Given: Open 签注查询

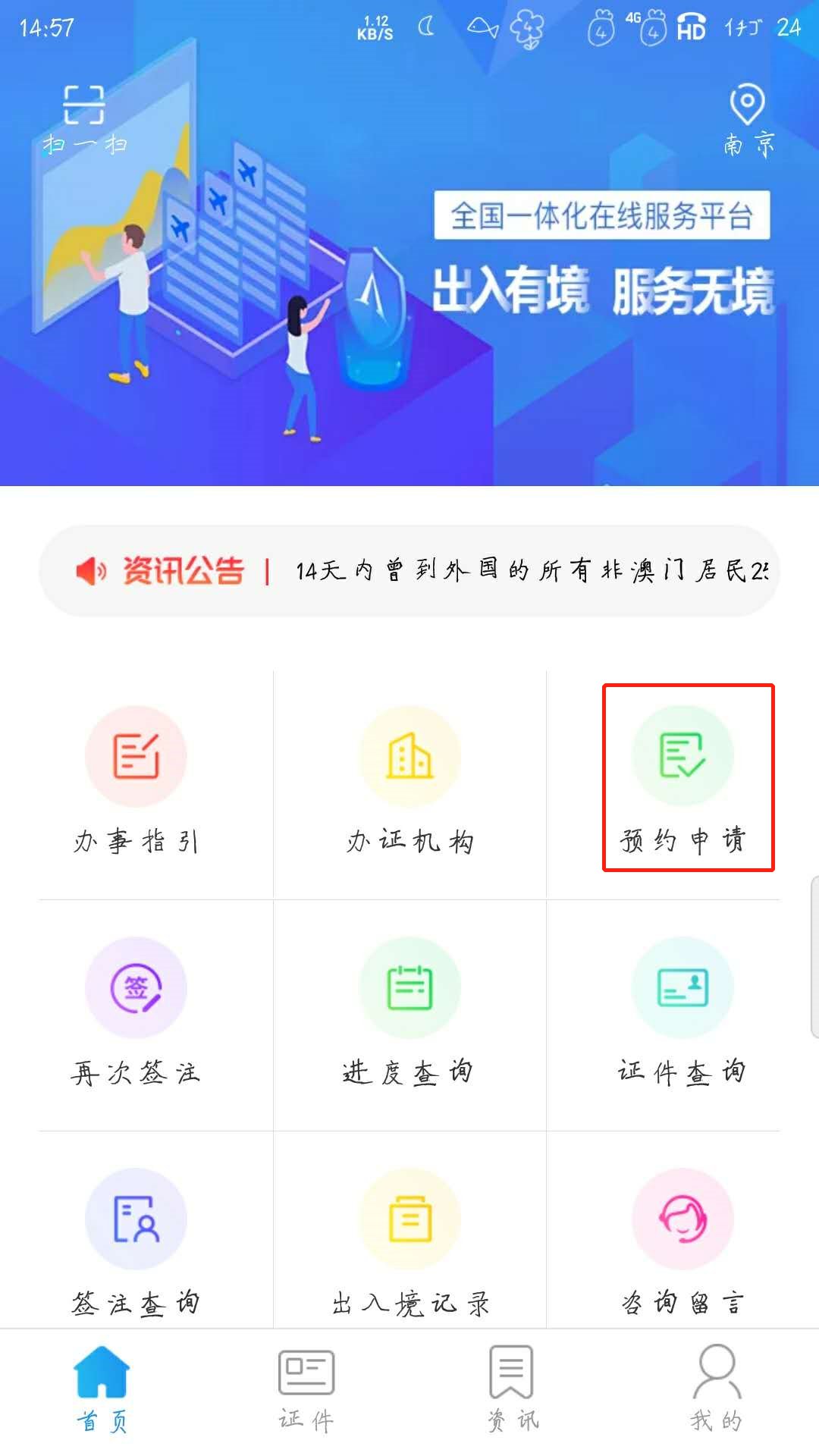Looking at the screenshot, I should tap(136, 1244).
